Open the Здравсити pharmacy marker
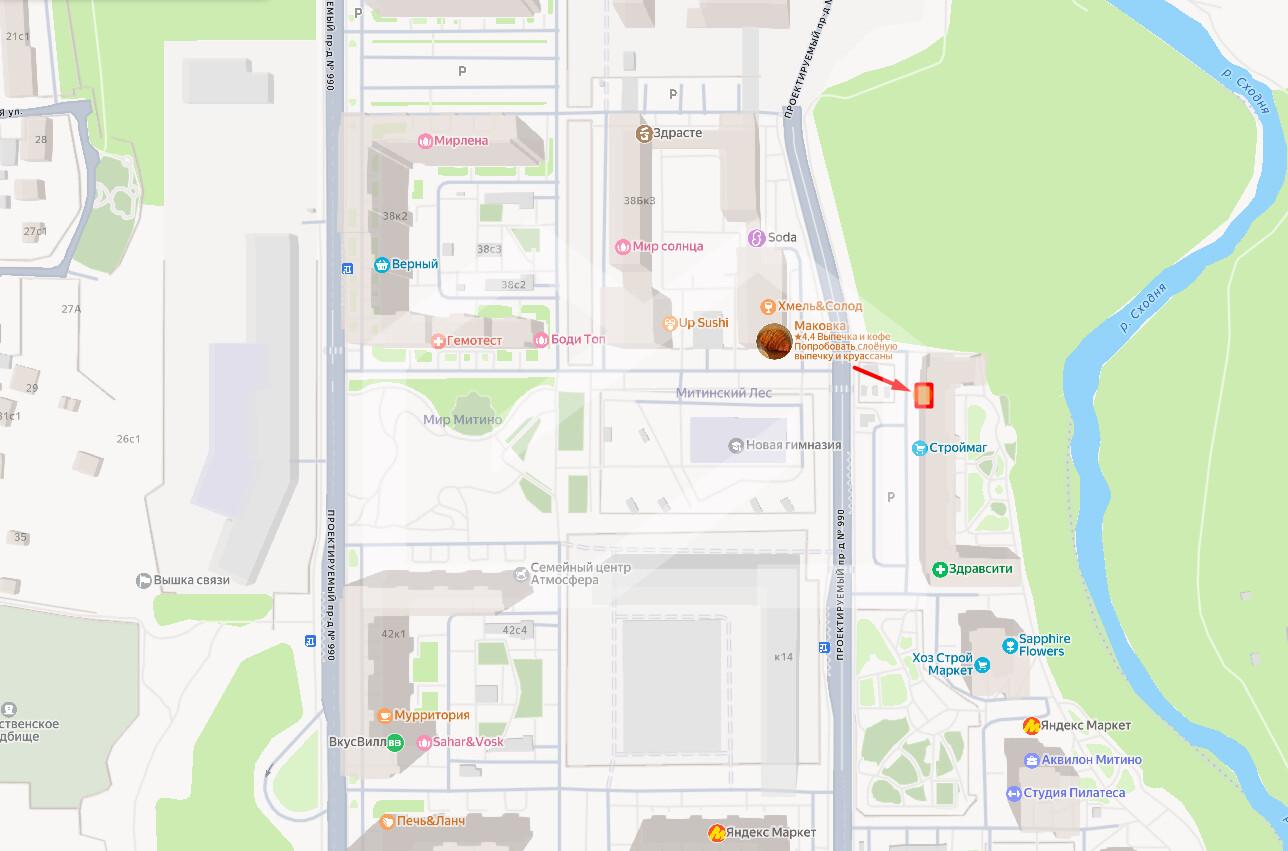 click(940, 569)
